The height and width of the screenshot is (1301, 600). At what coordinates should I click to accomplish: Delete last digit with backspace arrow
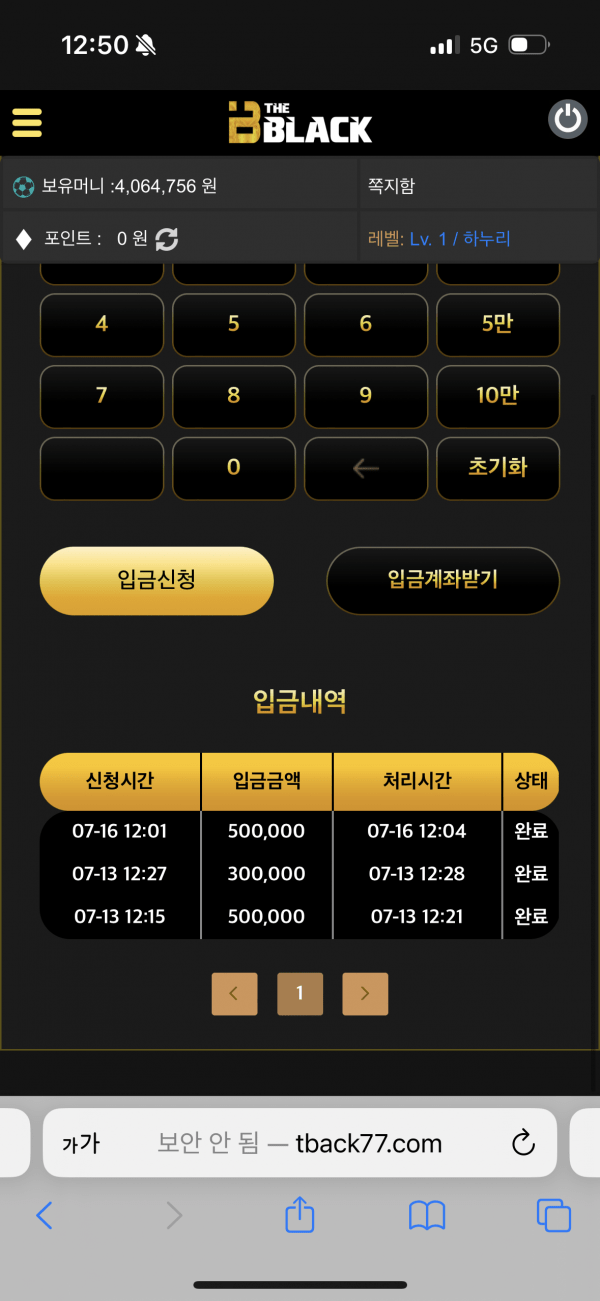click(365, 467)
